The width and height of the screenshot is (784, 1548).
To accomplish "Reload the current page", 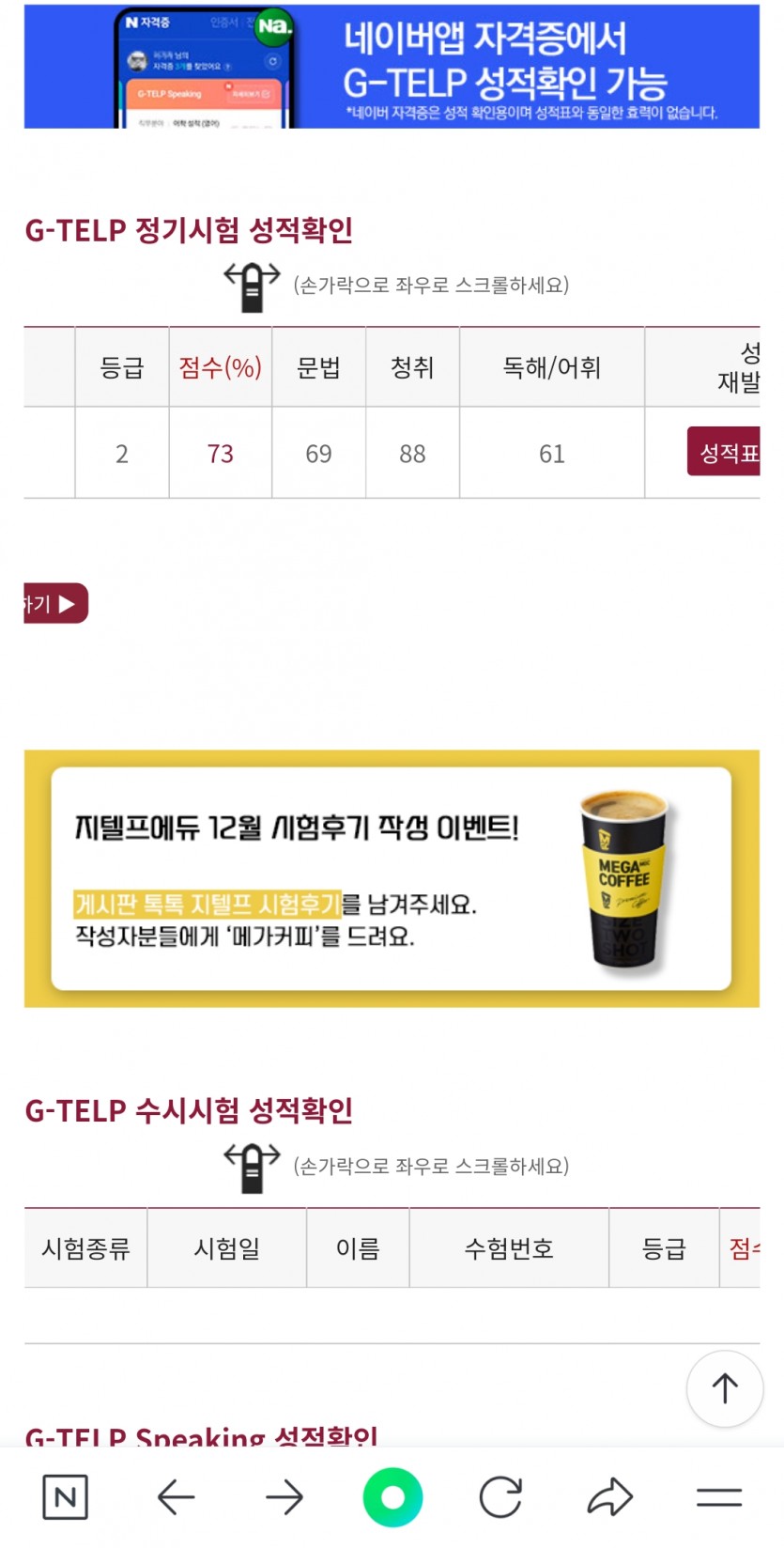I will [500, 1496].
